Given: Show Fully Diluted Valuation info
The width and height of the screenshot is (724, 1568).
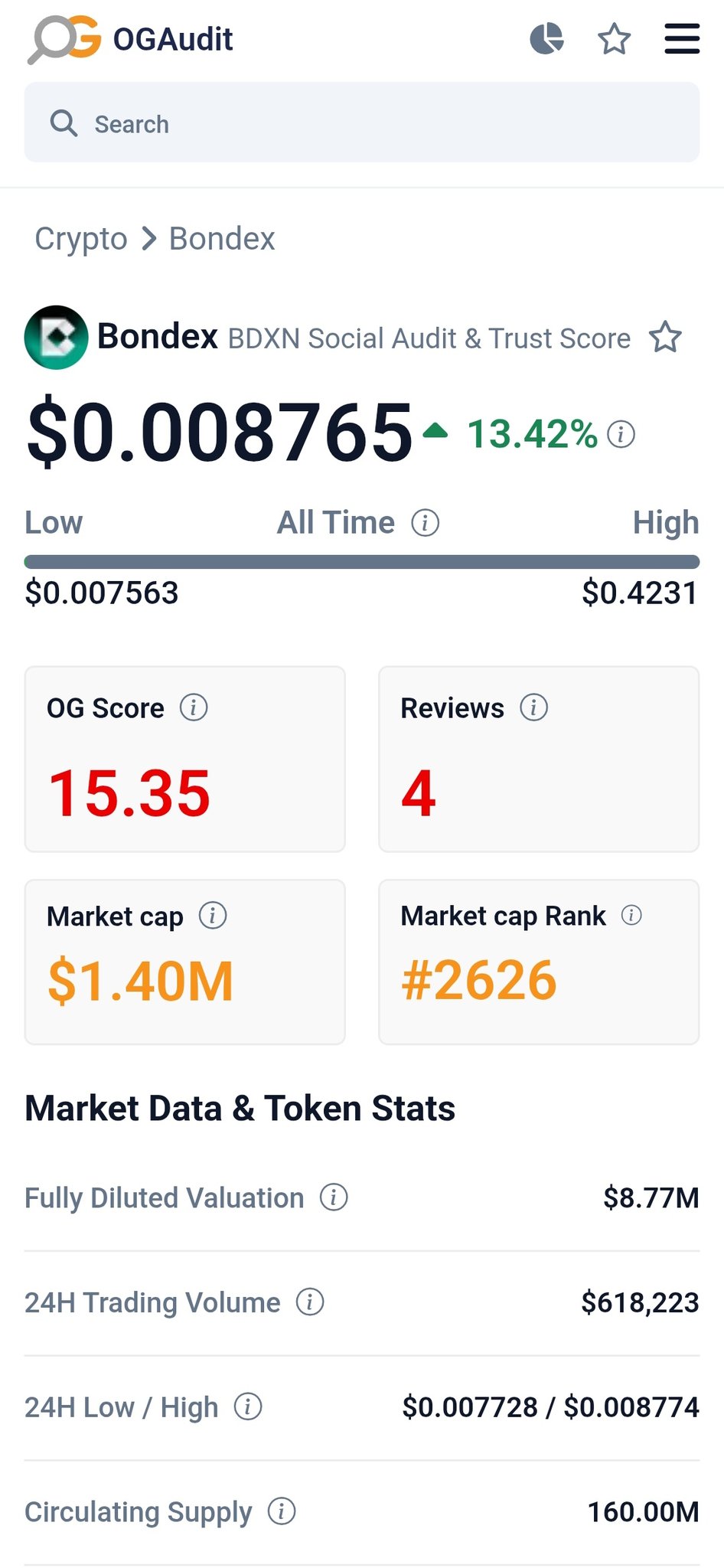Looking at the screenshot, I should pyautogui.click(x=334, y=1197).
